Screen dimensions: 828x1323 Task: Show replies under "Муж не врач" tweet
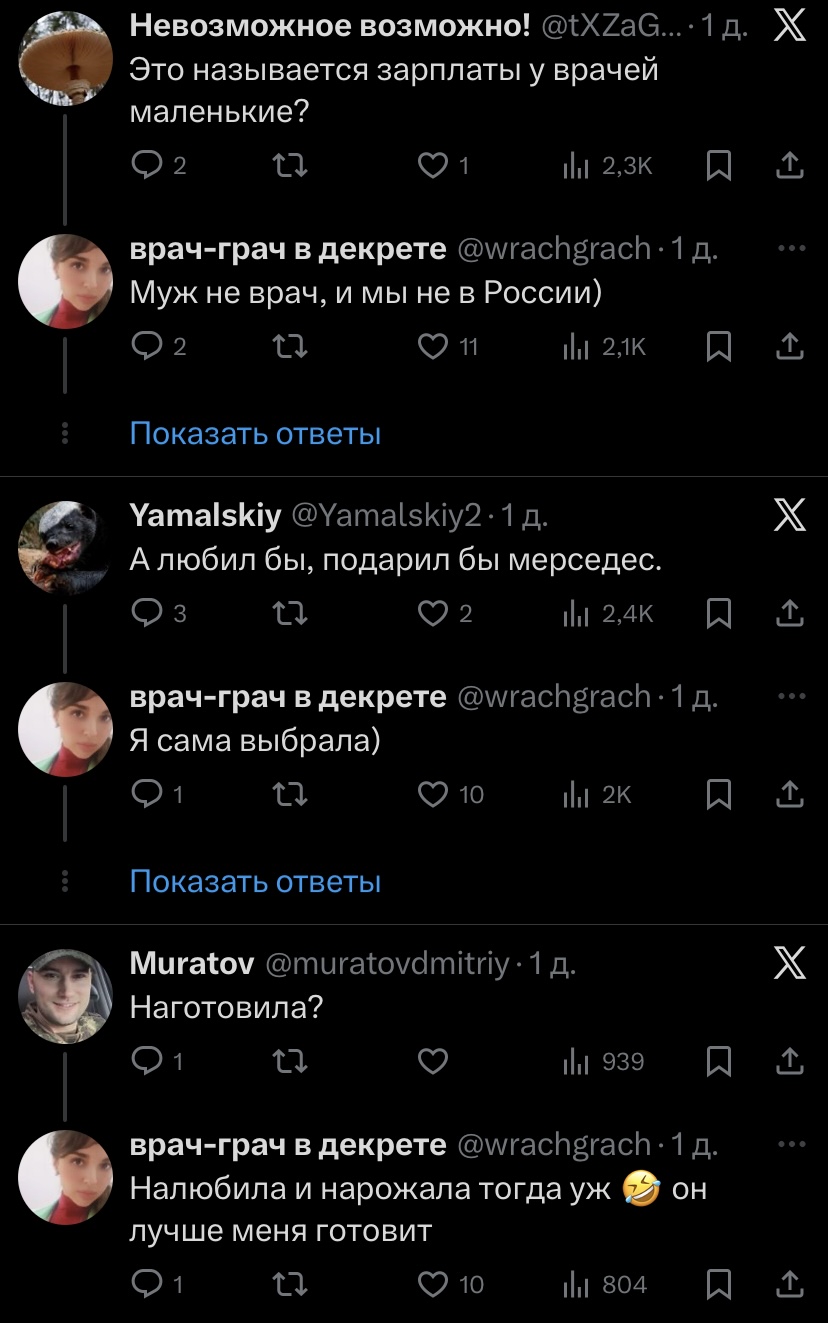pos(256,434)
